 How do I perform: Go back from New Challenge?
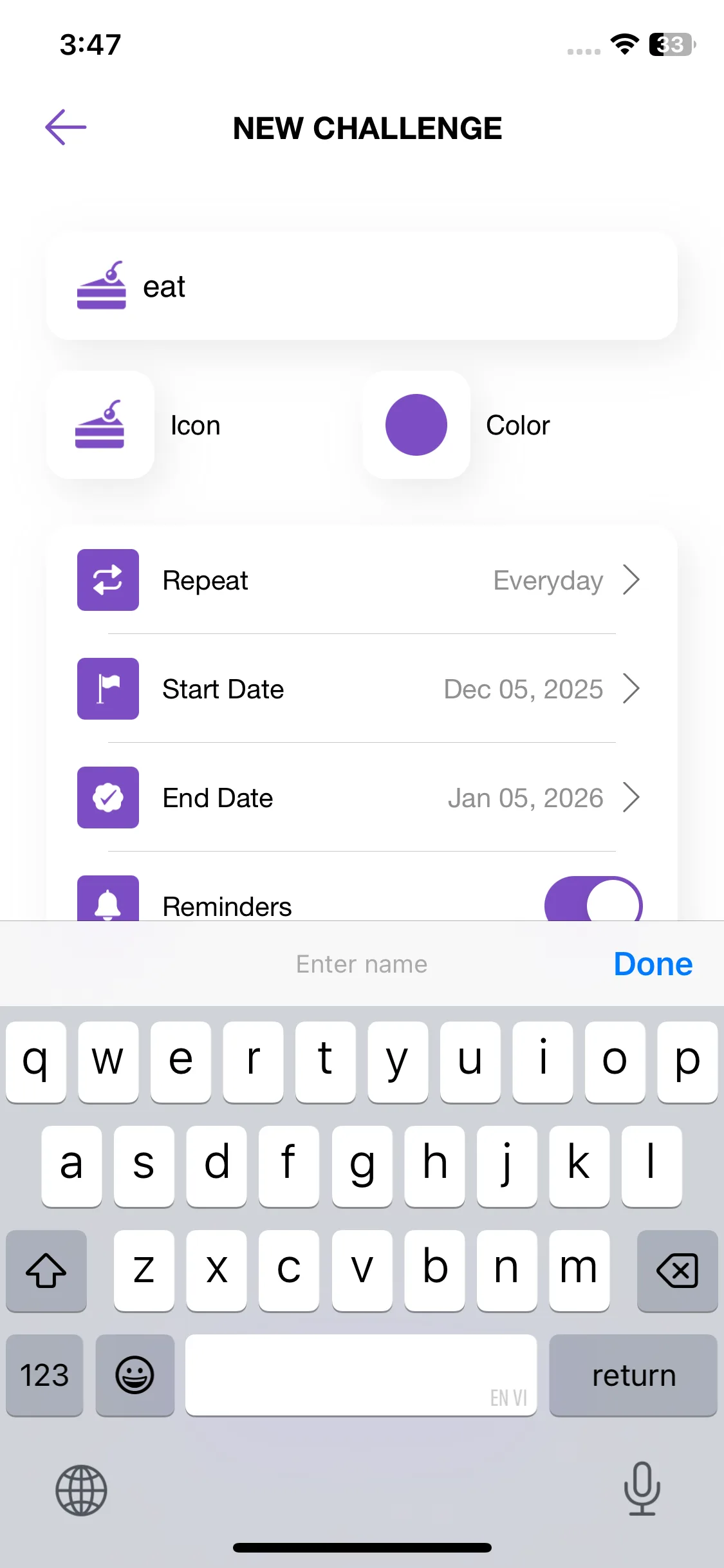(66, 127)
